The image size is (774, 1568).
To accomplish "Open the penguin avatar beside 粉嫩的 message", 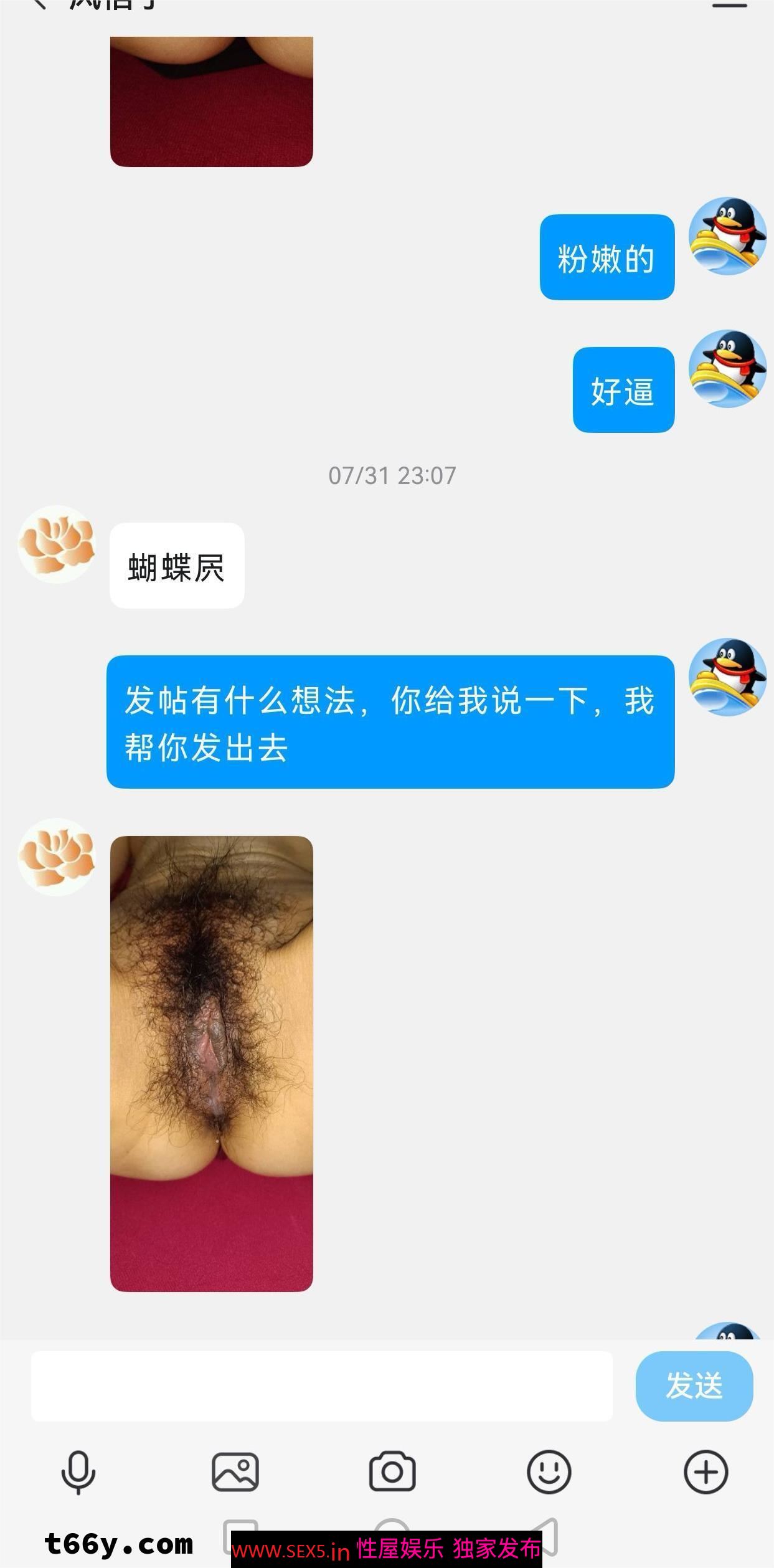I will [727, 237].
